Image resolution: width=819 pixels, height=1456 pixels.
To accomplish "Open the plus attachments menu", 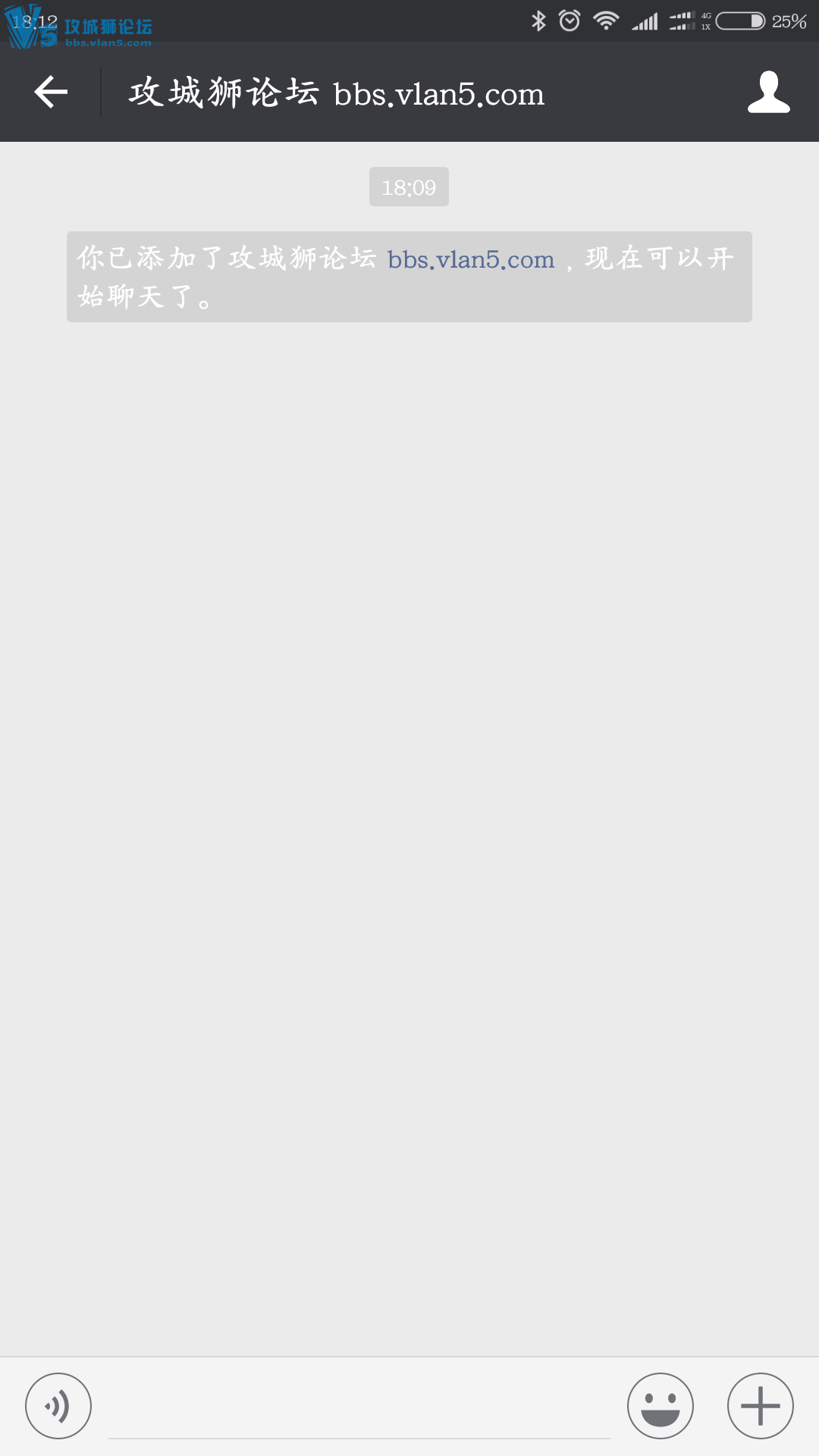I will (x=761, y=1406).
